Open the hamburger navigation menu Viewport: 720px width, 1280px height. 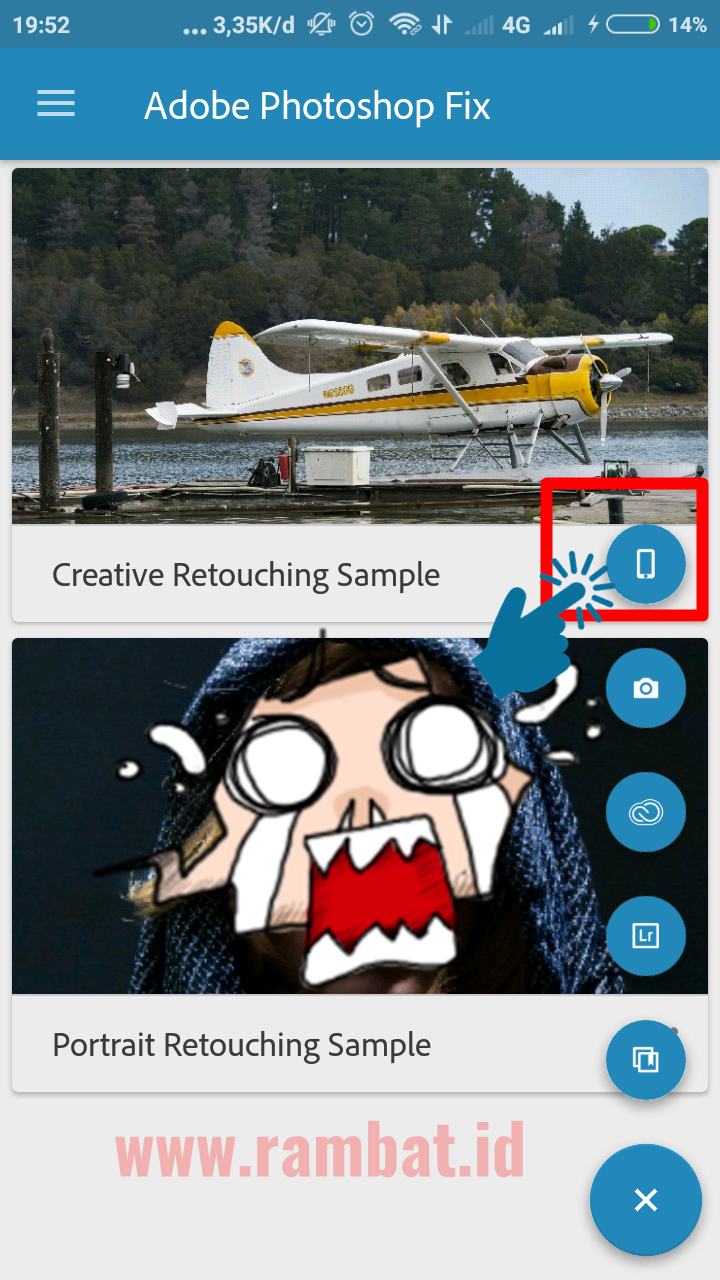[x=56, y=104]
